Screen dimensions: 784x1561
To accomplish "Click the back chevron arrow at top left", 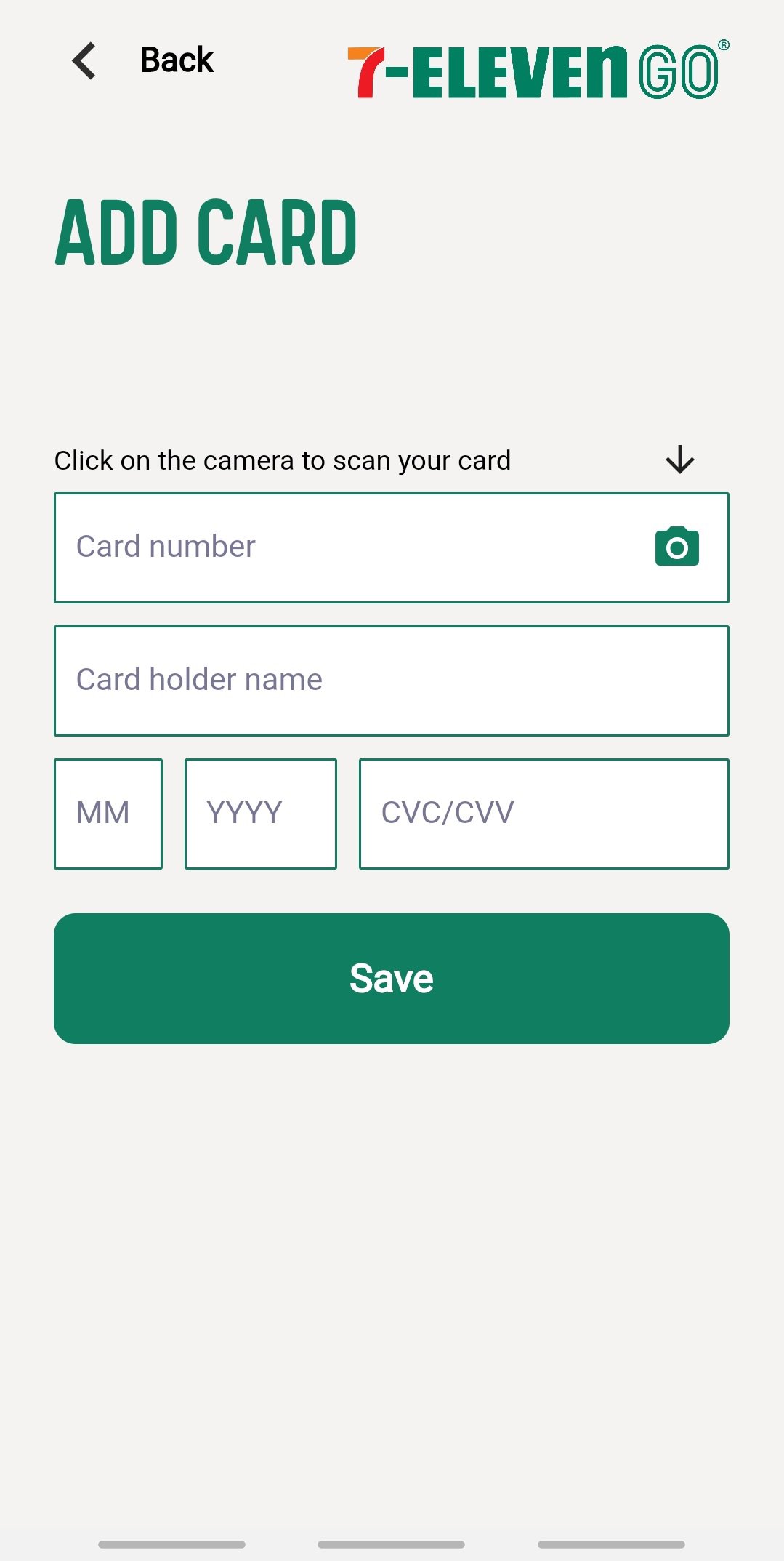I will point(84,61).
